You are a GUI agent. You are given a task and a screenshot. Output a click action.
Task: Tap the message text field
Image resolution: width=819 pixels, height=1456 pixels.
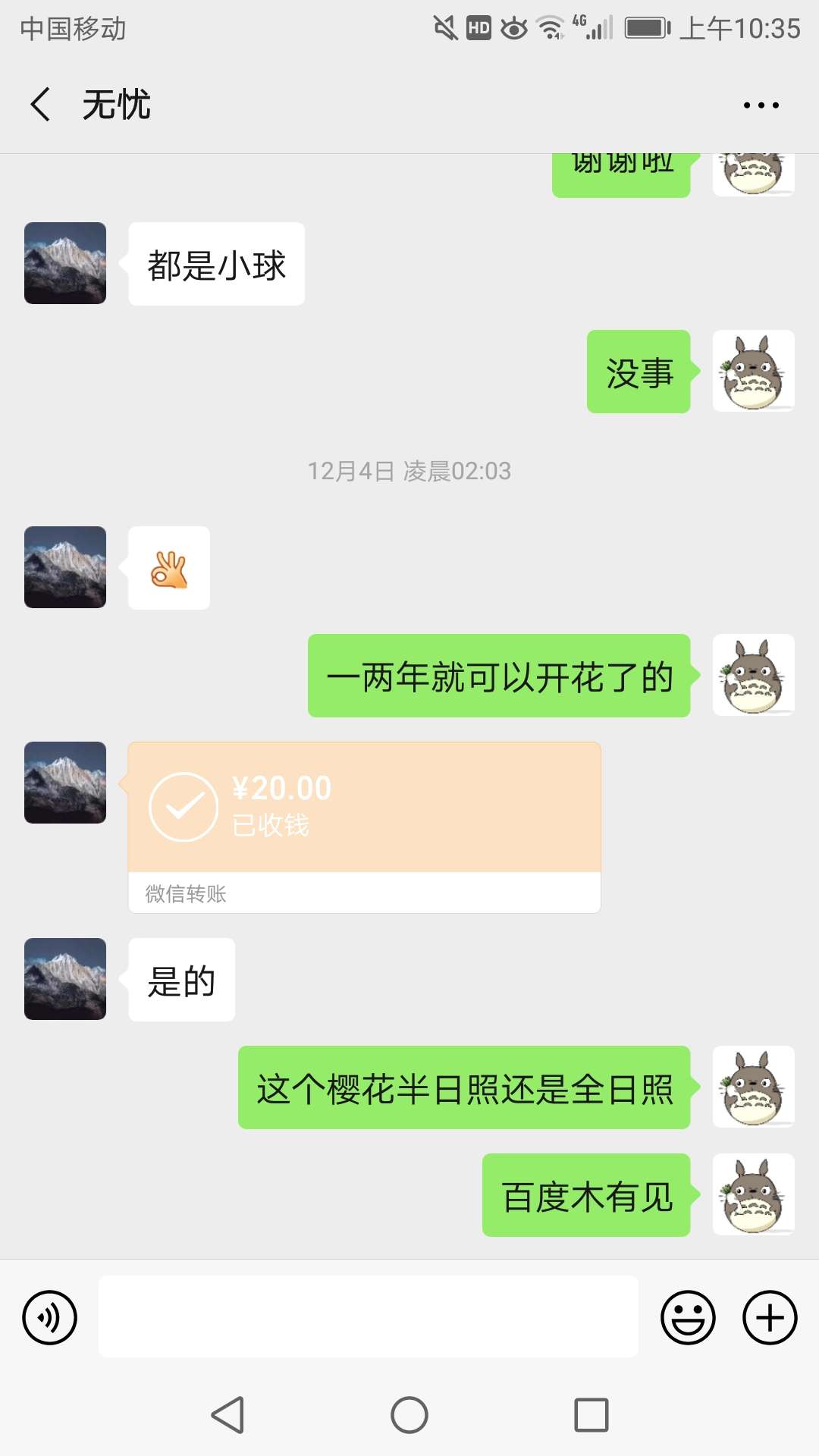click(368, 1316)
